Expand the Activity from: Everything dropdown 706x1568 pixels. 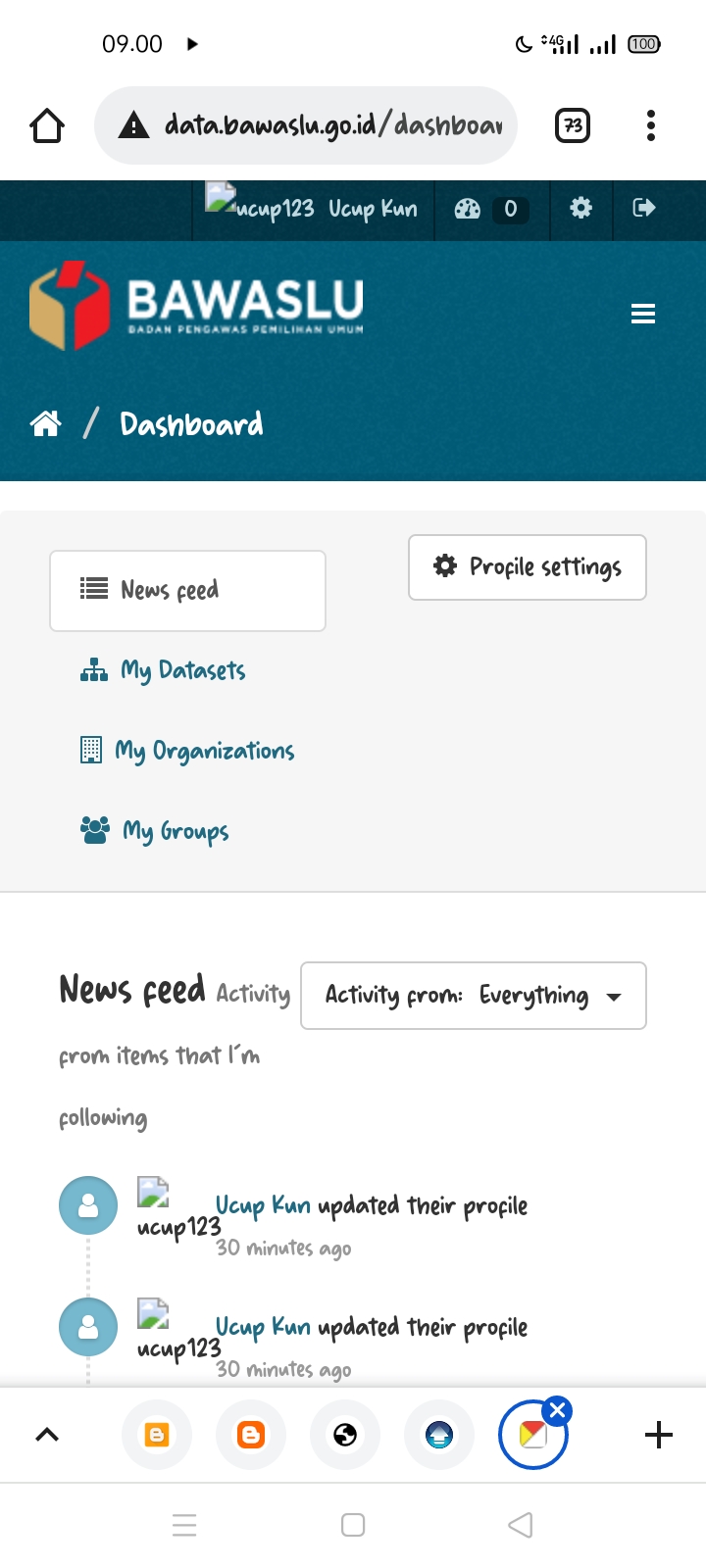point(473,996)
